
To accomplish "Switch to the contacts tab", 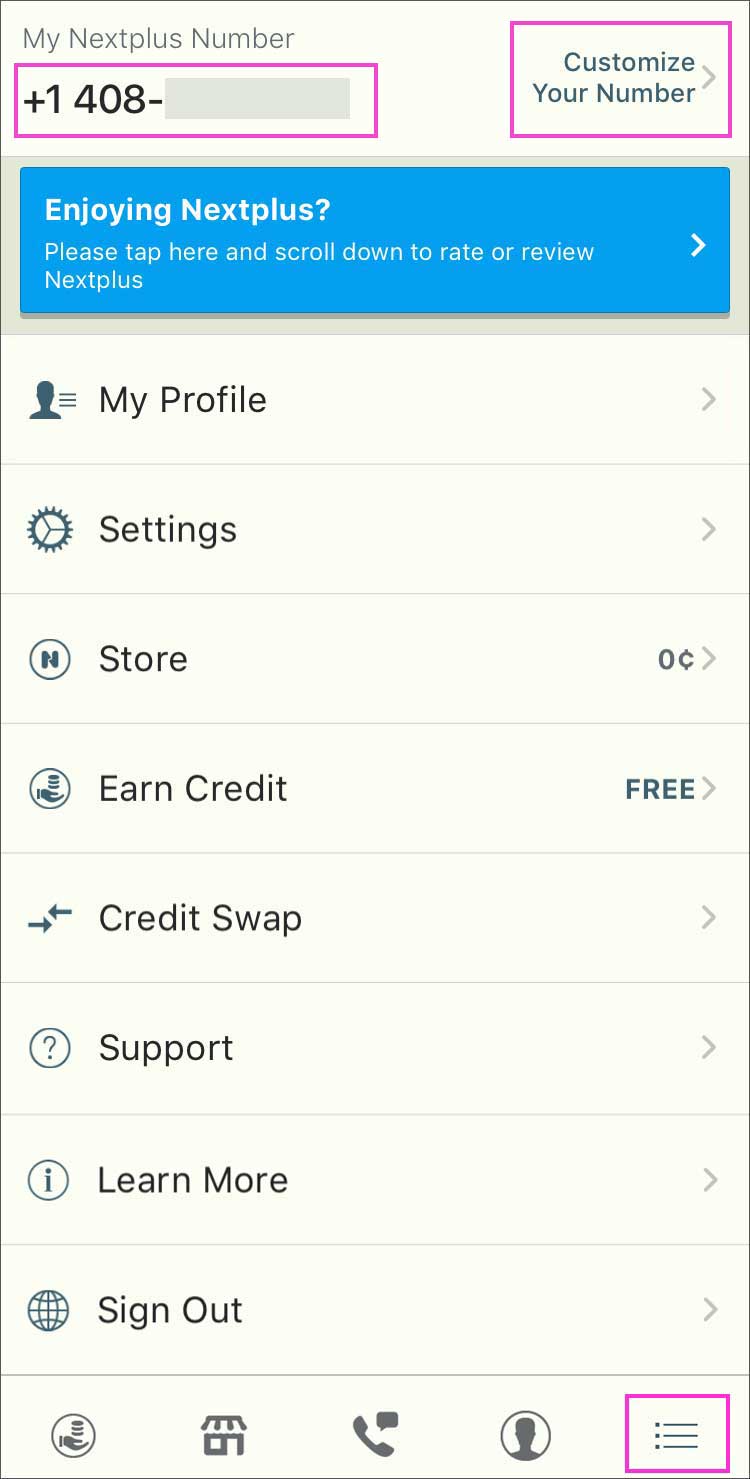I will (525, 1436).
